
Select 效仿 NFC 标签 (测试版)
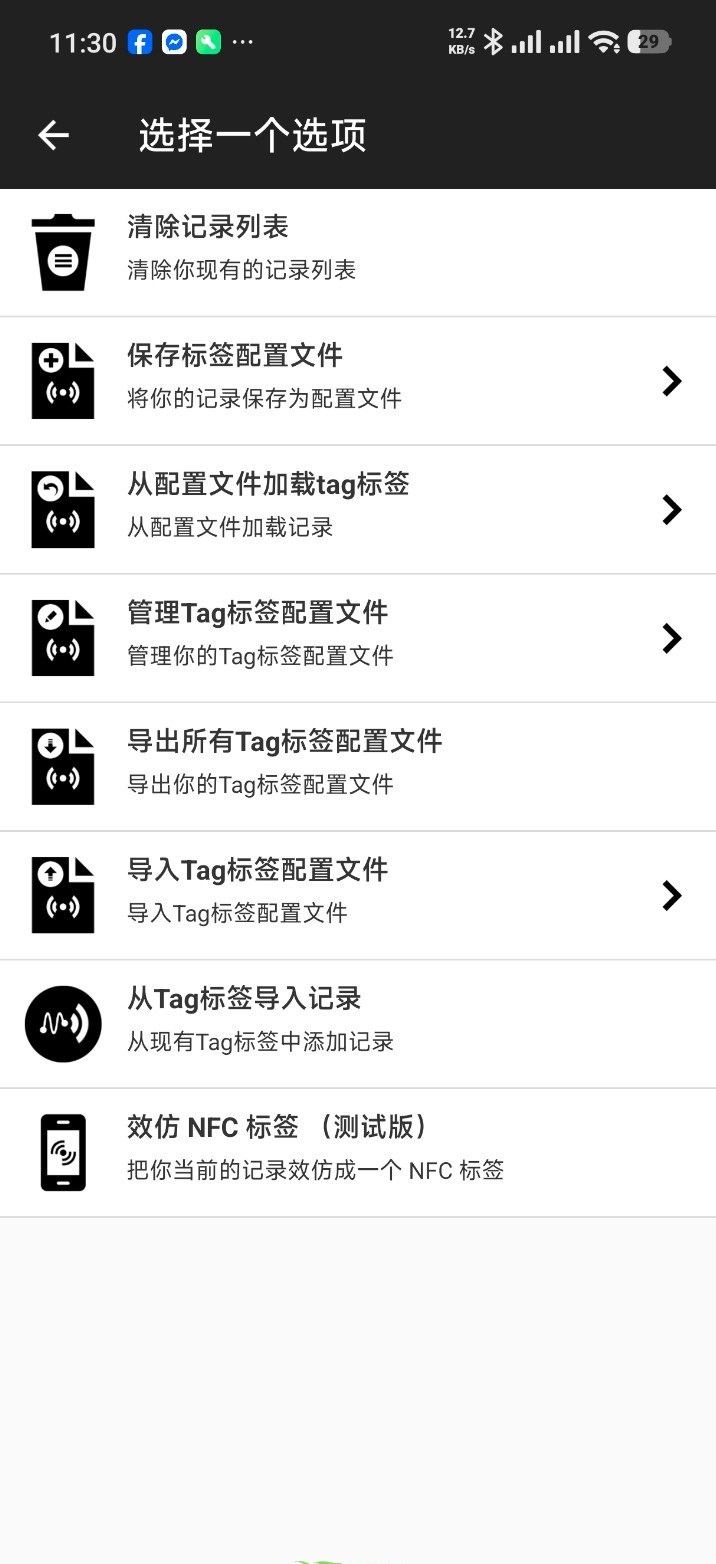[358, 1152]
